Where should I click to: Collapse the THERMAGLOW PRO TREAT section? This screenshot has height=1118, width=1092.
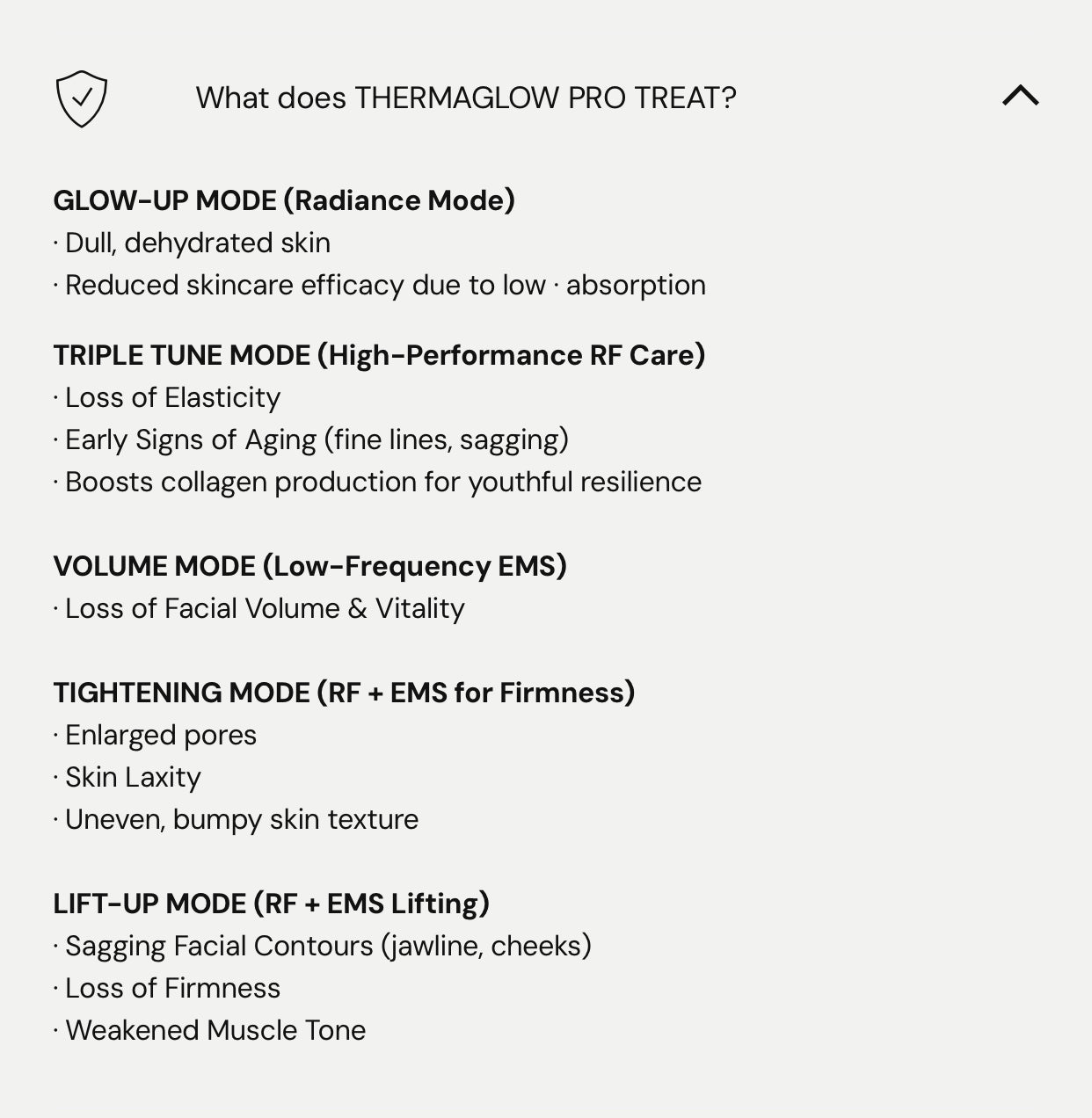coord(1020,96)
